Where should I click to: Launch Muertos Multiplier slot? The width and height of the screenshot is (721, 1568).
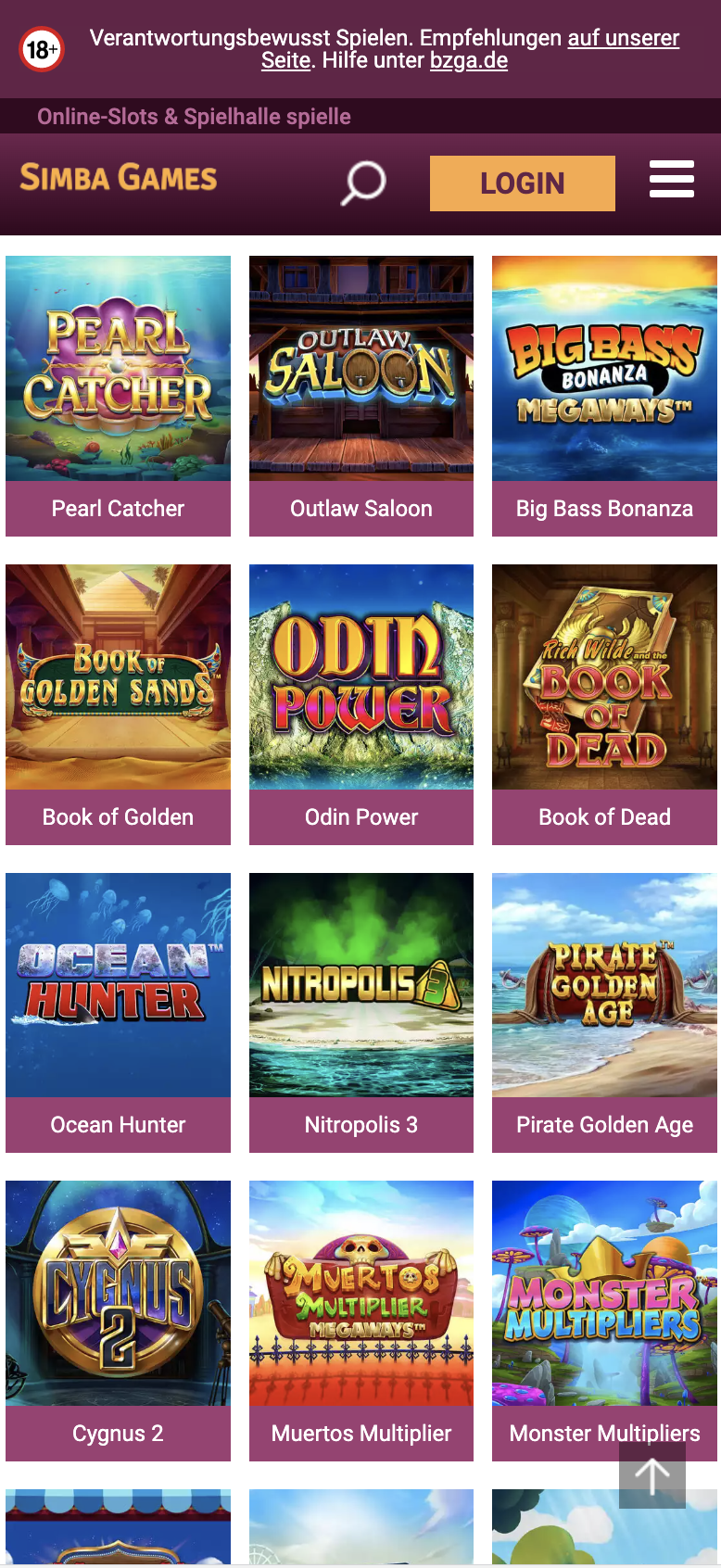click(361, 1321)
